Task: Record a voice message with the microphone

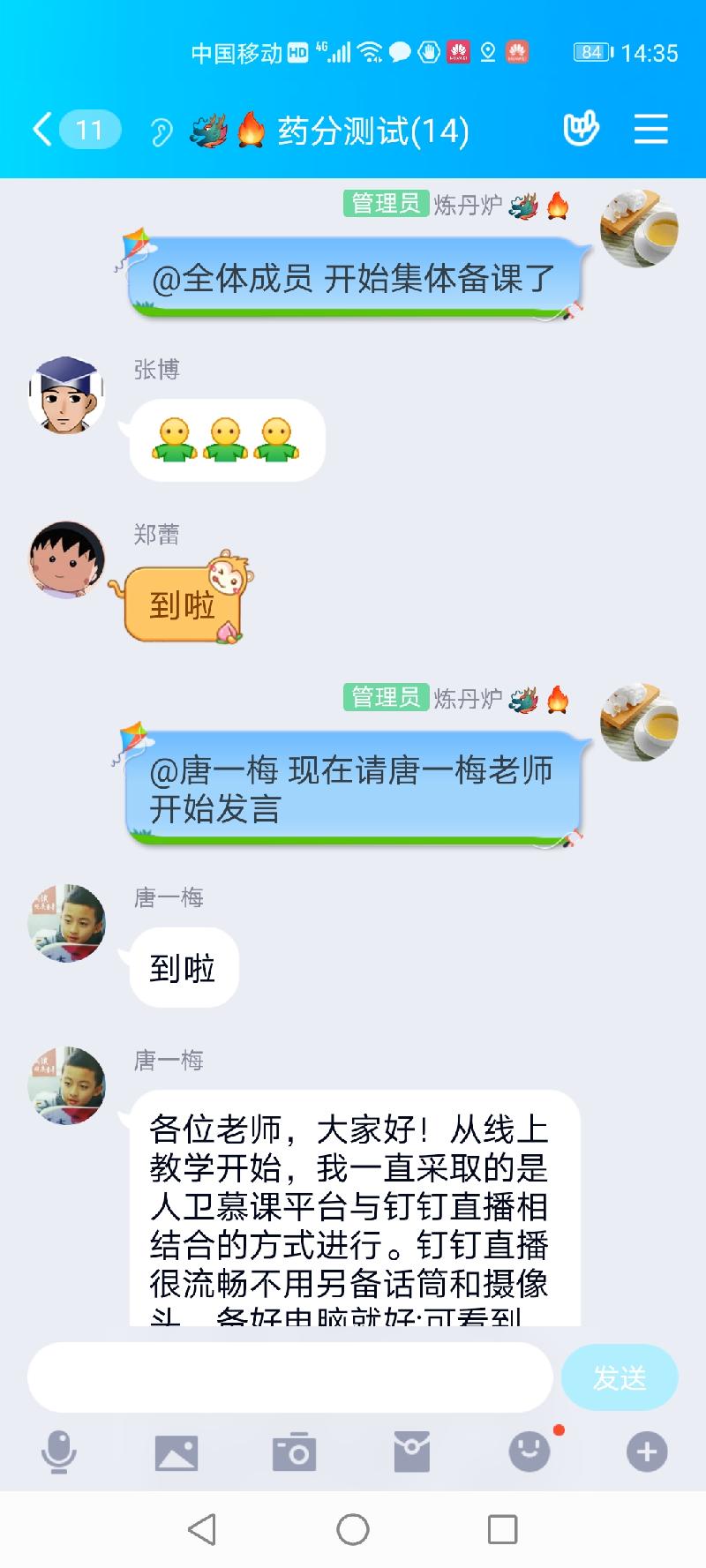Action: point(59,1452)
